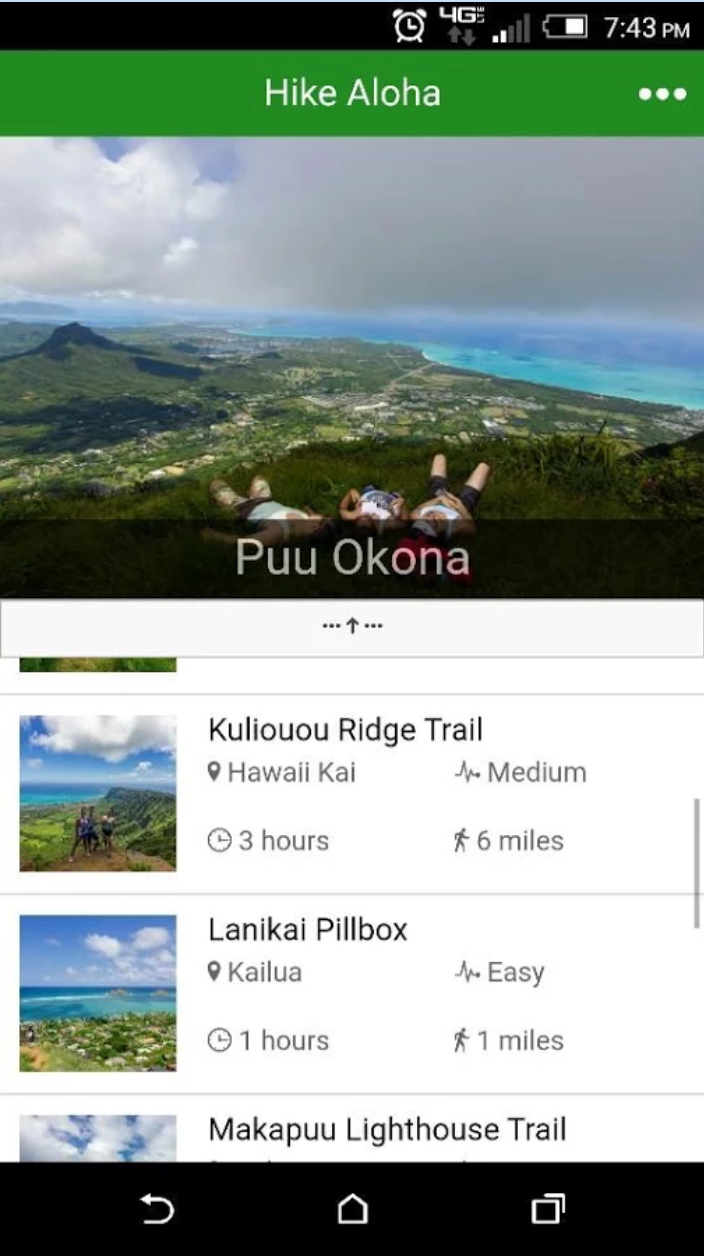Open the Makapuu Lighthouse Trail hike

tap(352, 1129)
